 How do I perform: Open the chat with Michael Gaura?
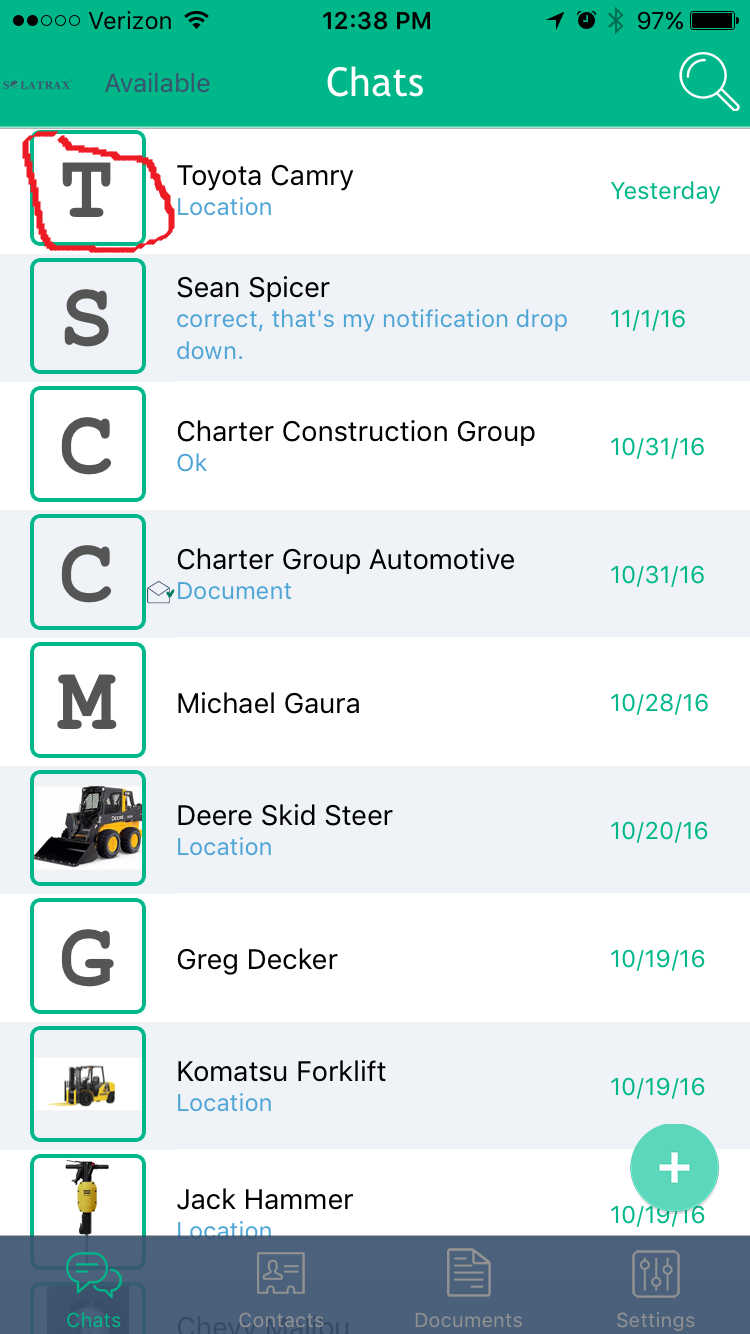(x=375, y=702)
